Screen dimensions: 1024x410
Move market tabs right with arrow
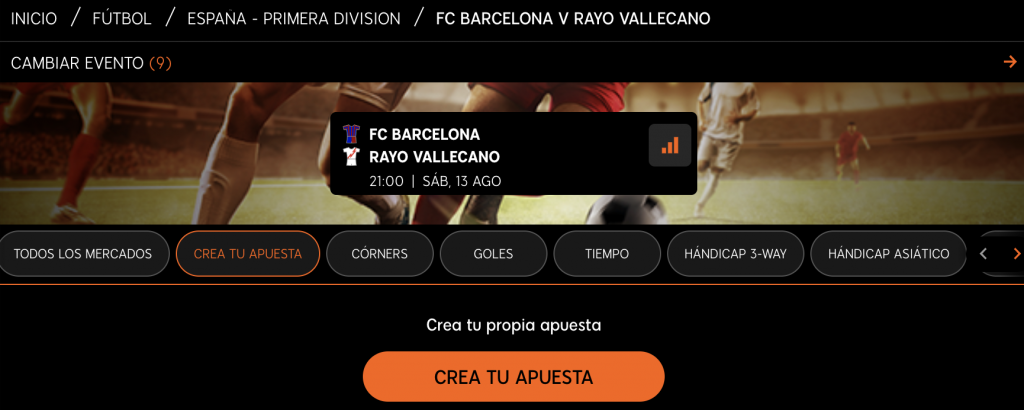(x=1016, y=254)
